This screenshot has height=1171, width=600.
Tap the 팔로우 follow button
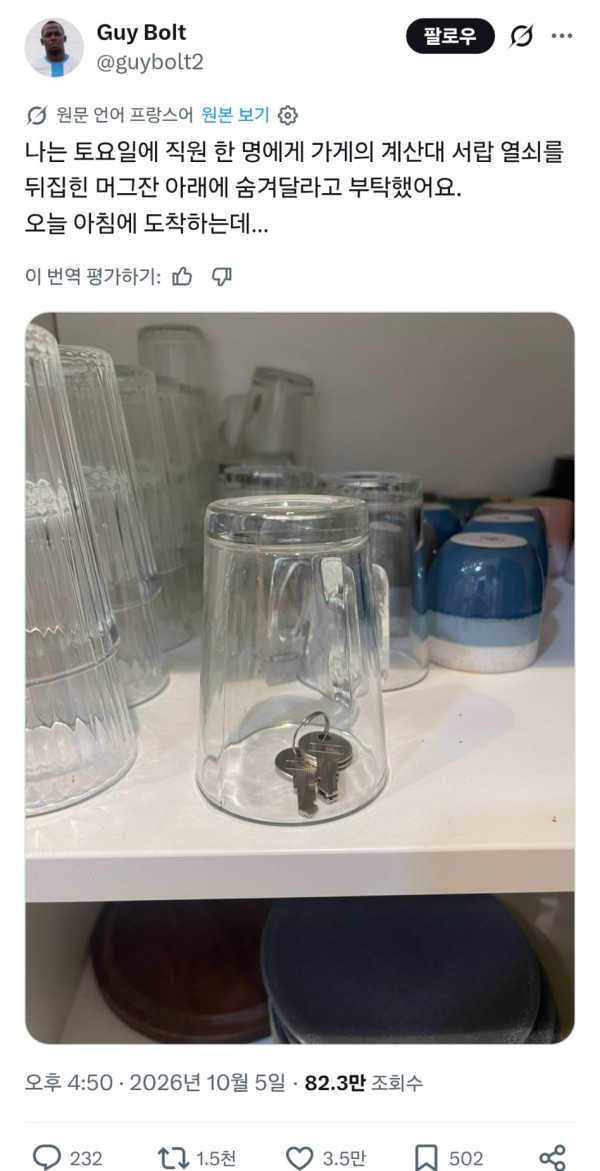tap(451, 36)
